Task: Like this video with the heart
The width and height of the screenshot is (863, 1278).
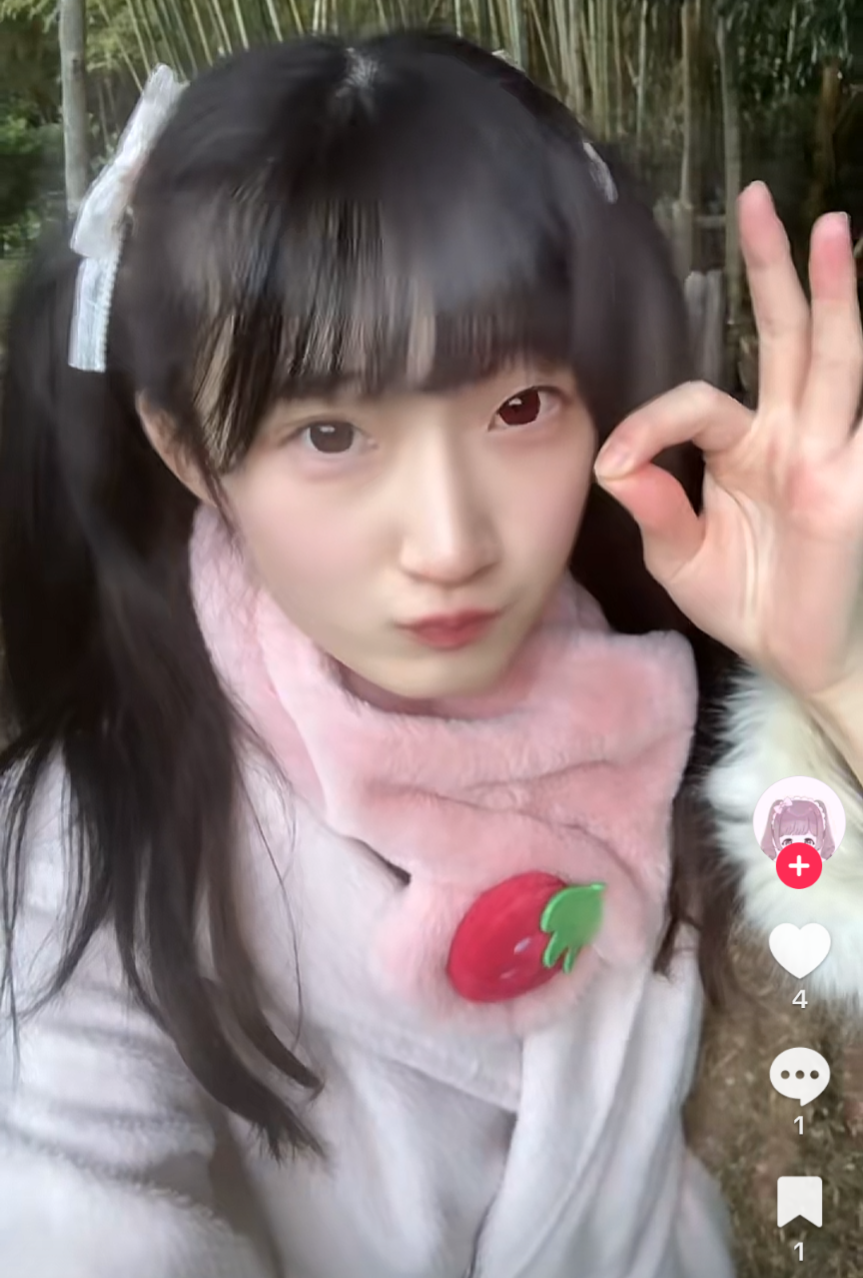Action: coord(799,950)
